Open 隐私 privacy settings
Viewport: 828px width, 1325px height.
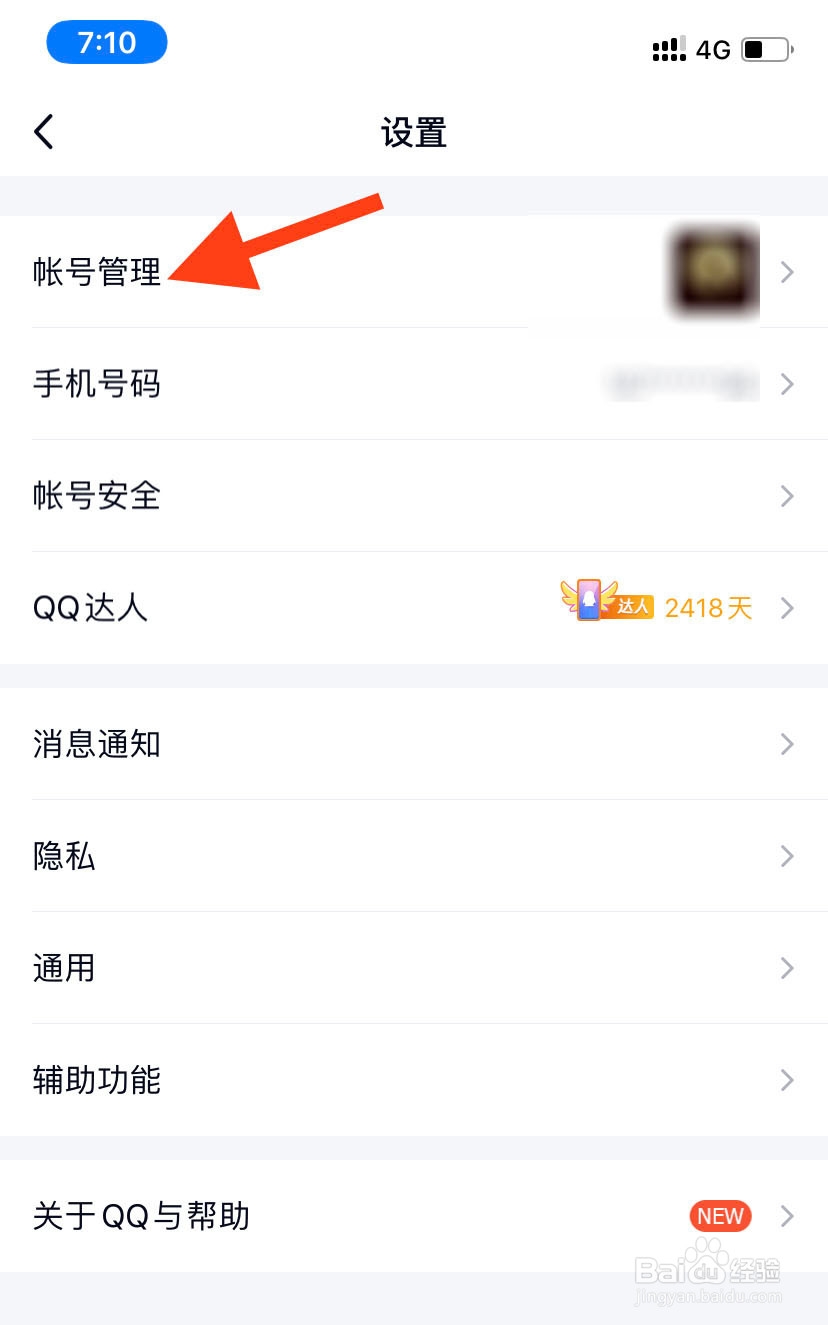[x=66, y=856]
